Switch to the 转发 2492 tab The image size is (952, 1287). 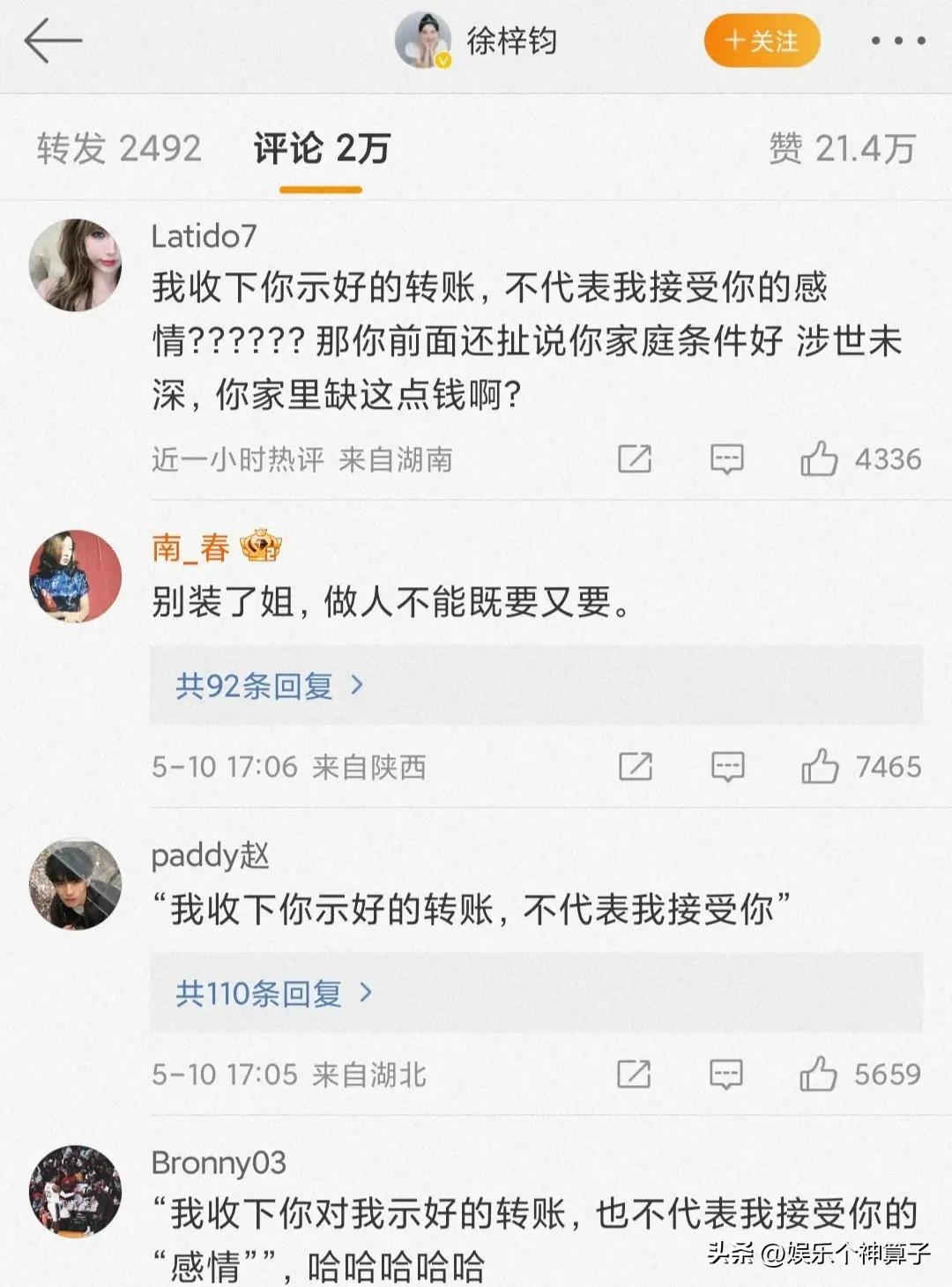click(119, 148)
